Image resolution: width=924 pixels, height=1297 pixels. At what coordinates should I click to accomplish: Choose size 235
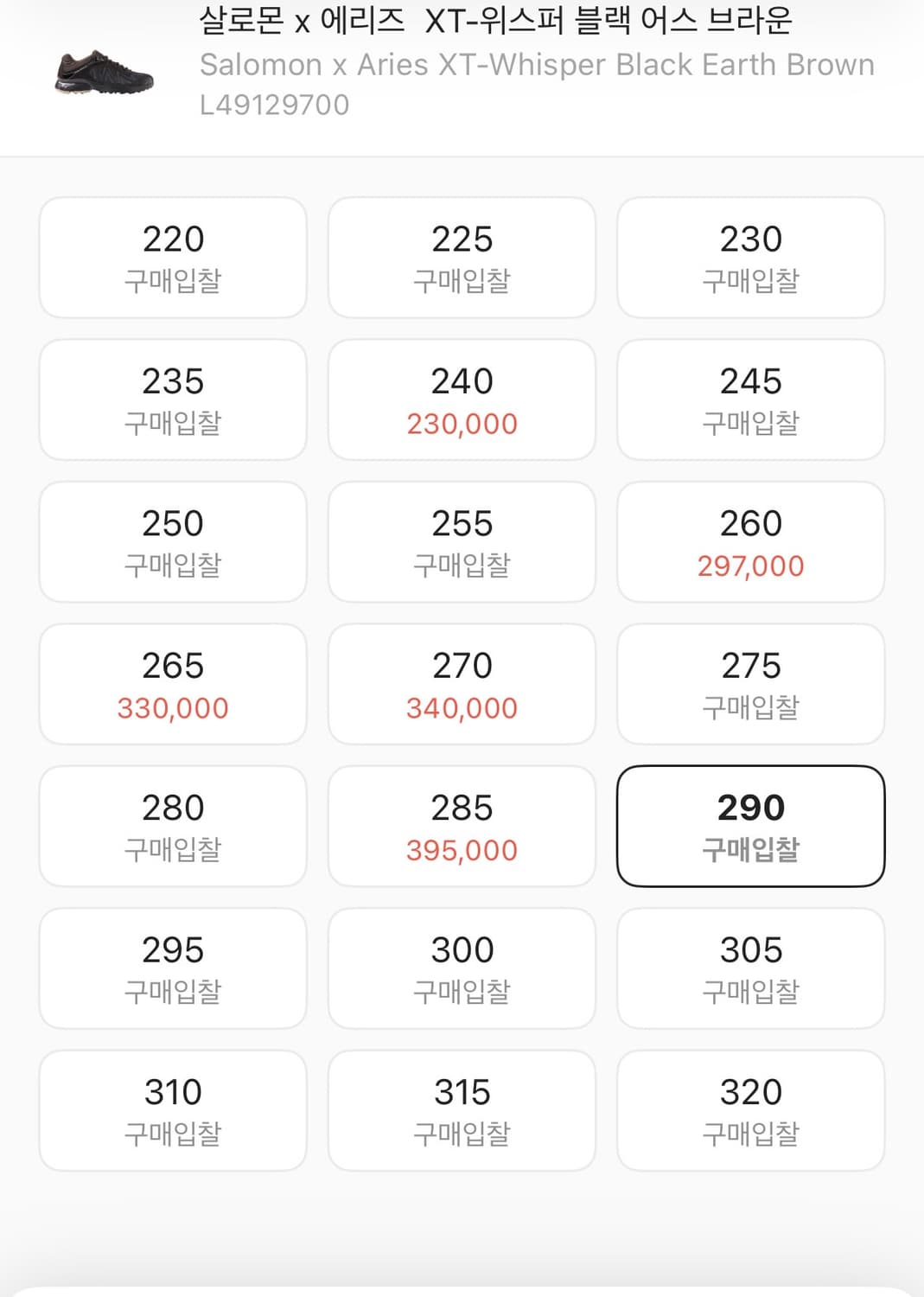point(172,399)
